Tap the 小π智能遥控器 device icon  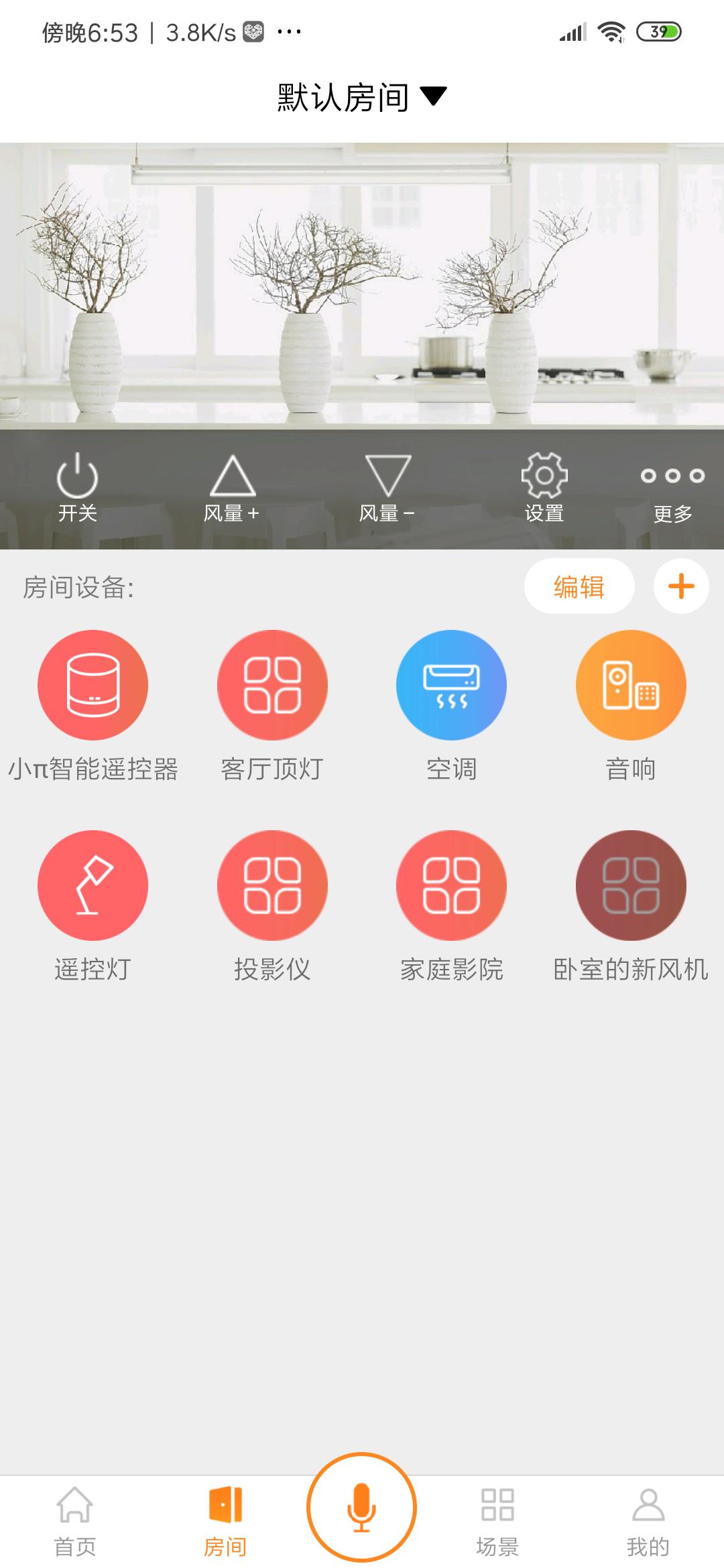(92, 685)
